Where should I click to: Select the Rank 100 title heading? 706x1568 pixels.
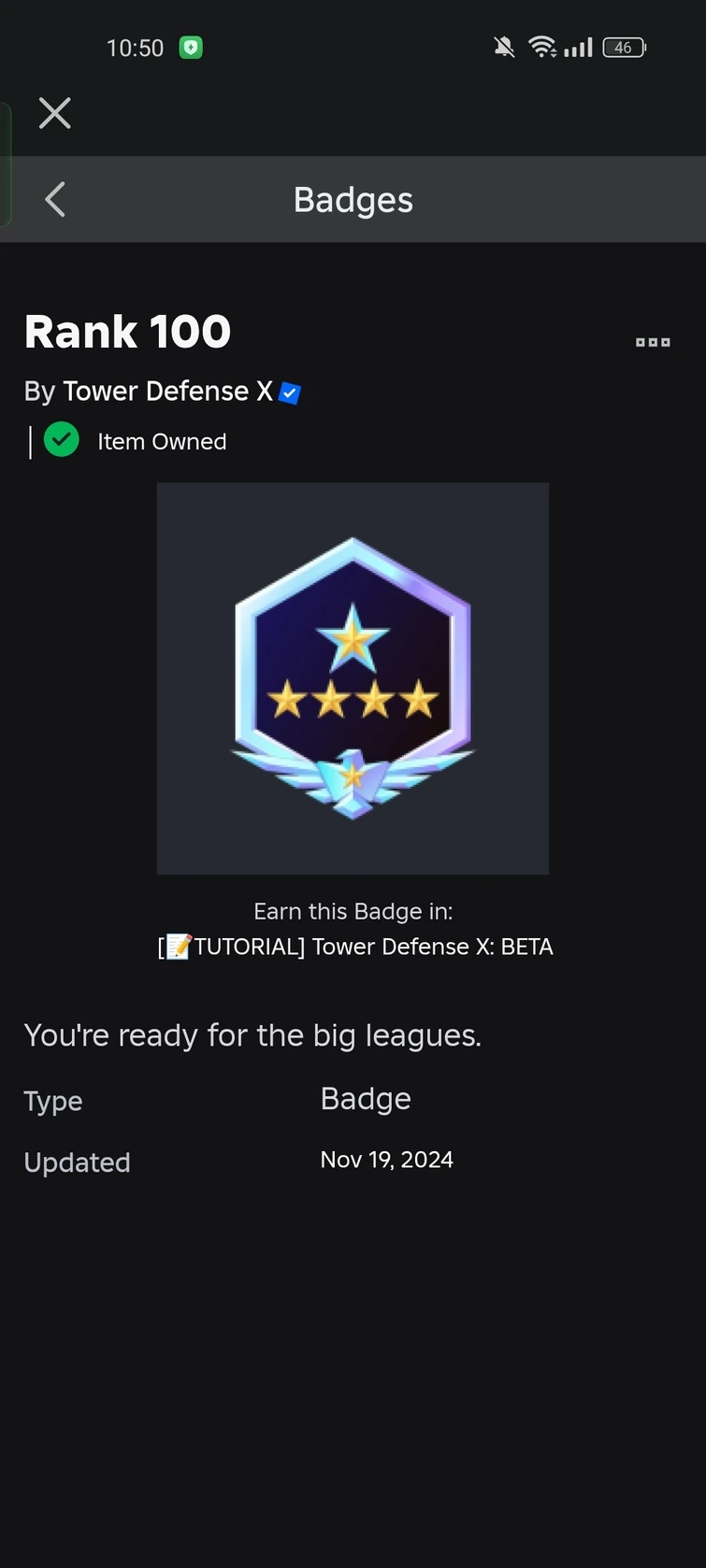coord(127,332)
